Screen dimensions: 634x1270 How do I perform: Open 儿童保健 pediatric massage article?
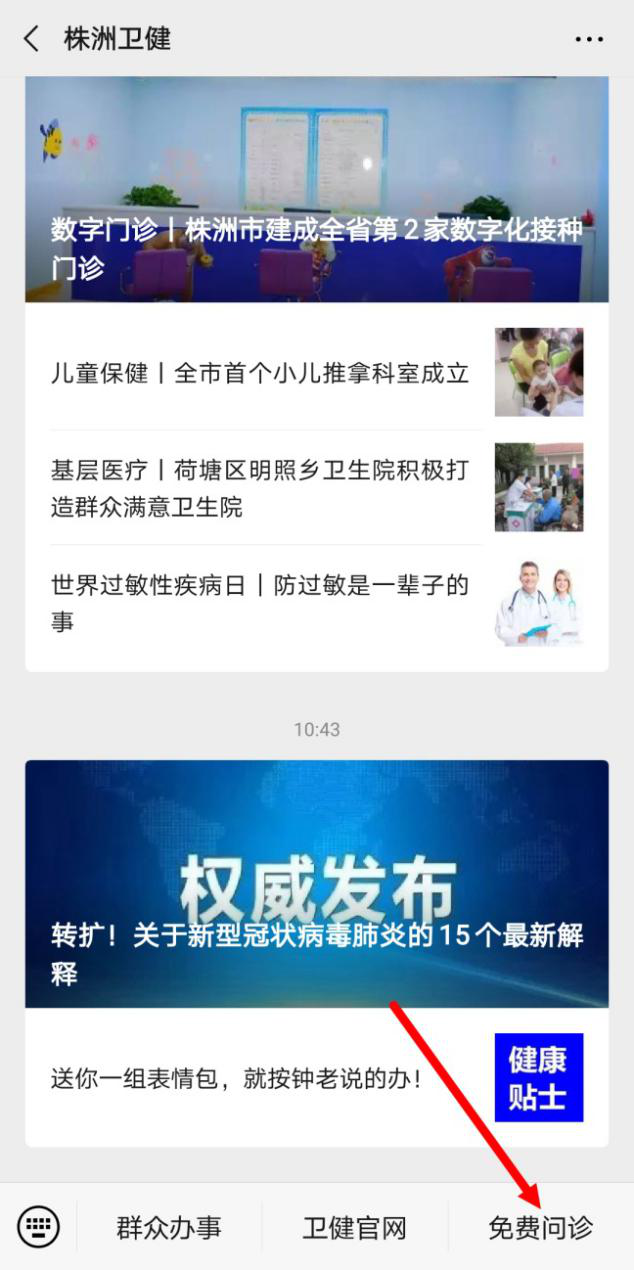[x=260, y=374]
